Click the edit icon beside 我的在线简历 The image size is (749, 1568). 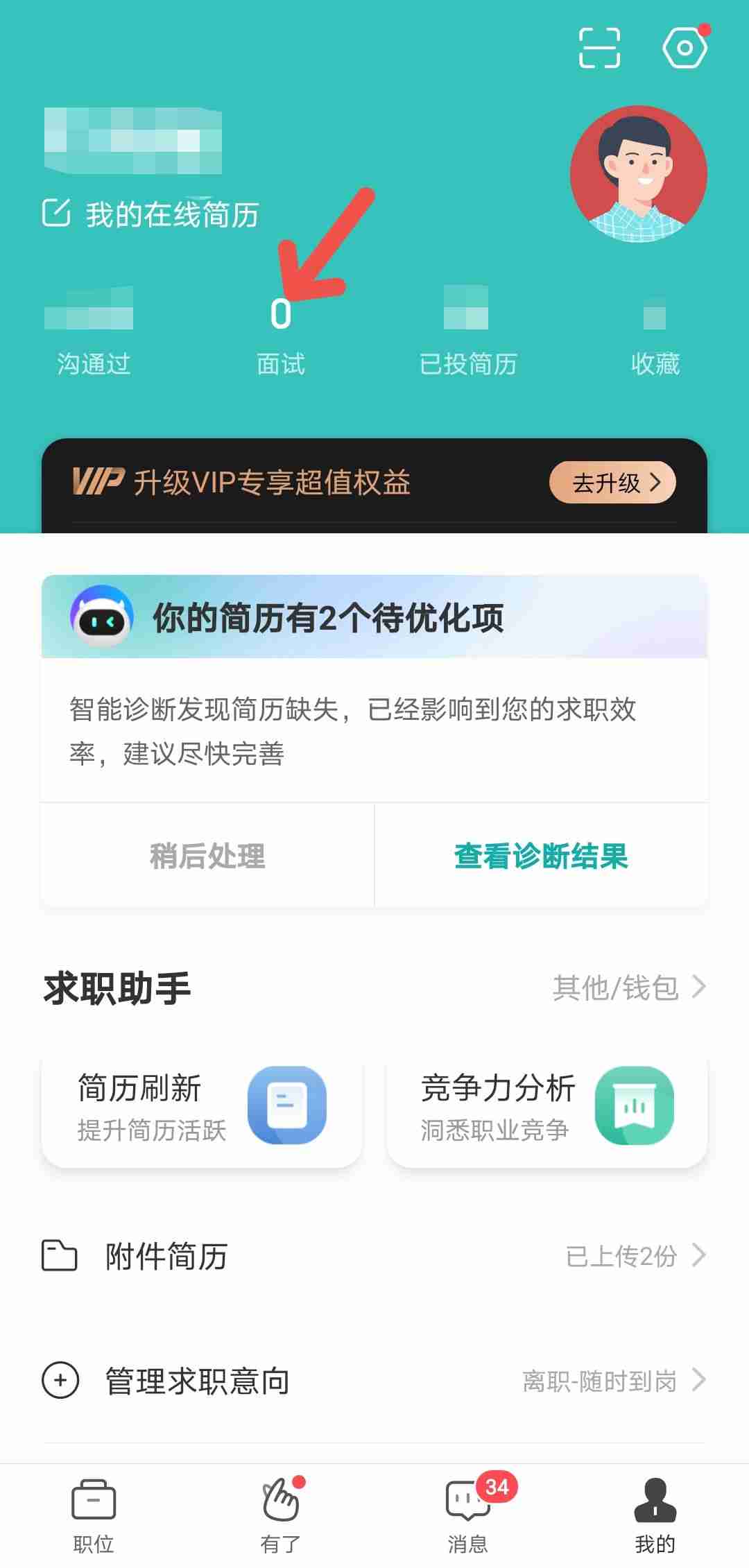(55, 212)
